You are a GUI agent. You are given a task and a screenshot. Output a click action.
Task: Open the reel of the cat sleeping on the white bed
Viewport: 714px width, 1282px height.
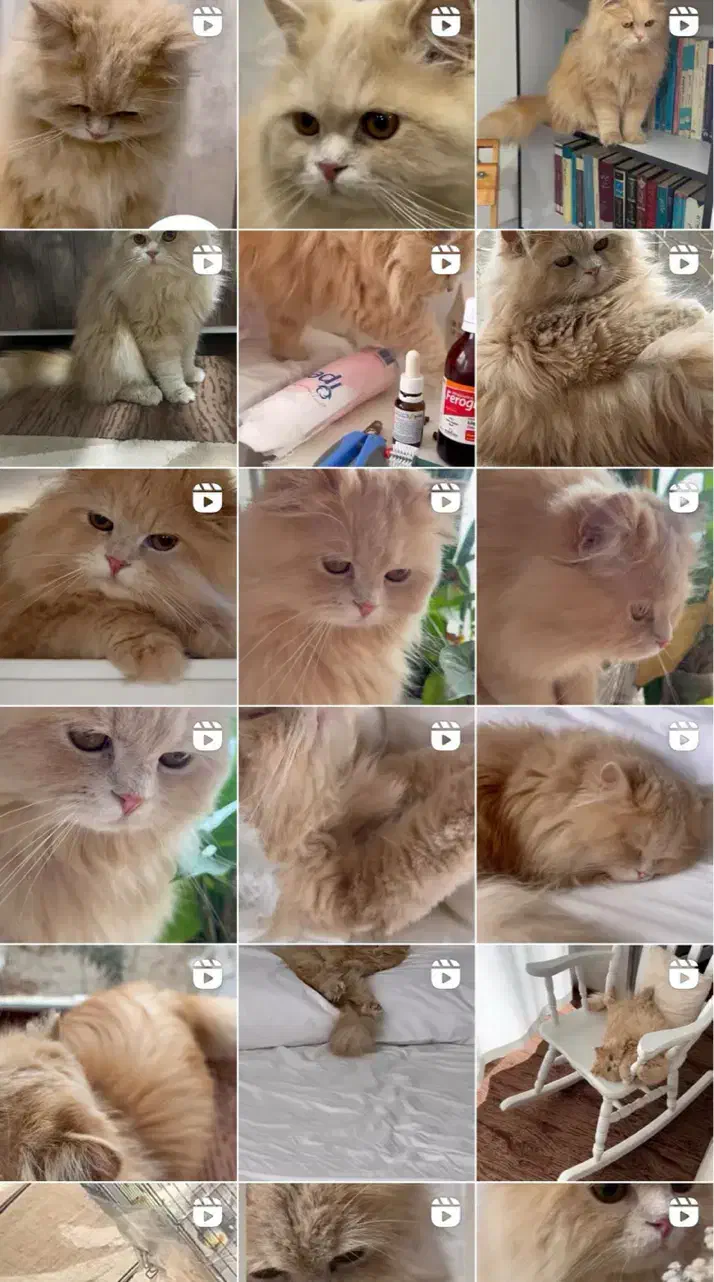tap(595, 825)
